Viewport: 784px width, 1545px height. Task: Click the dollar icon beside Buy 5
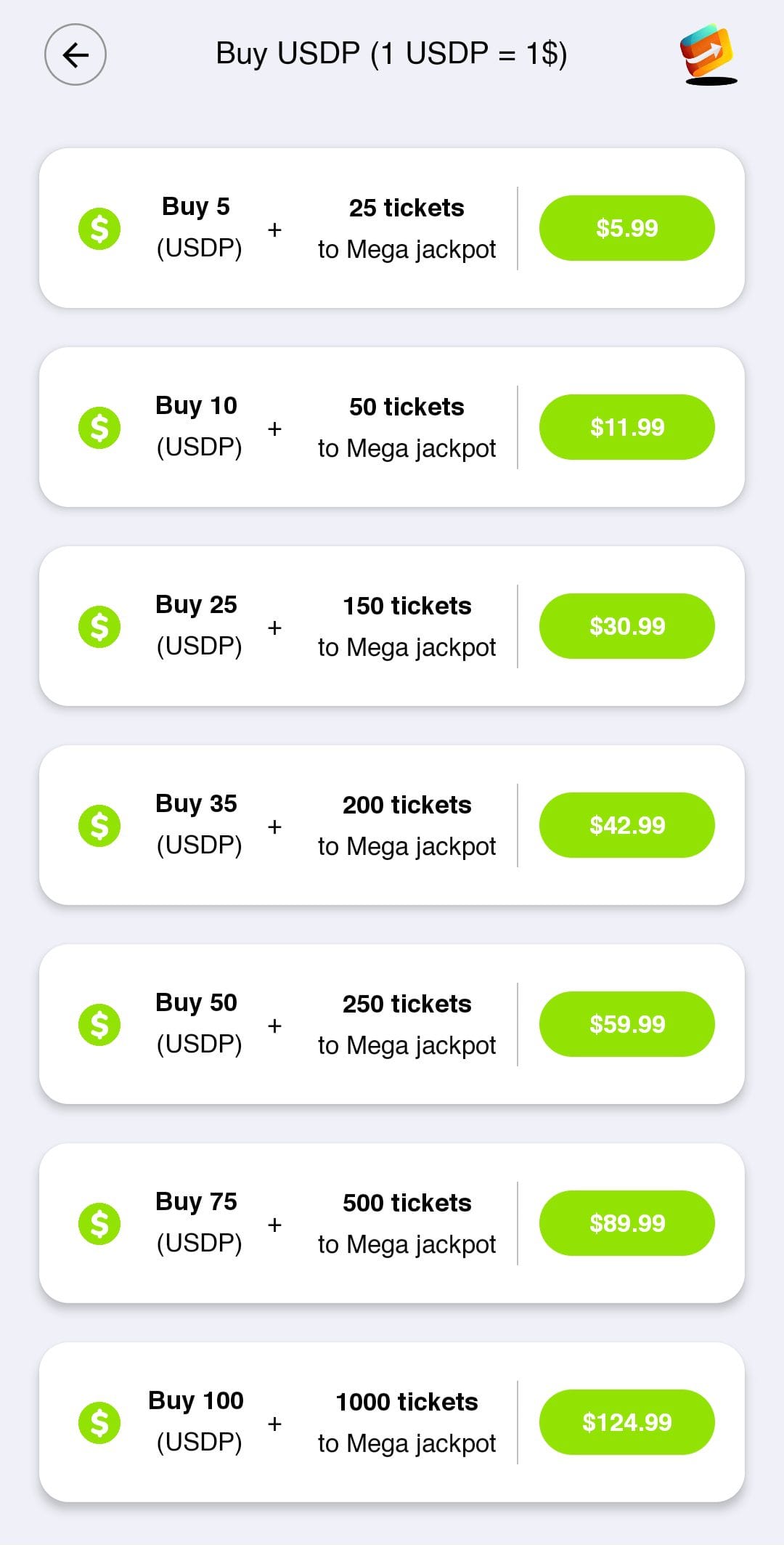pyautogui.click(x=99, y=228)
